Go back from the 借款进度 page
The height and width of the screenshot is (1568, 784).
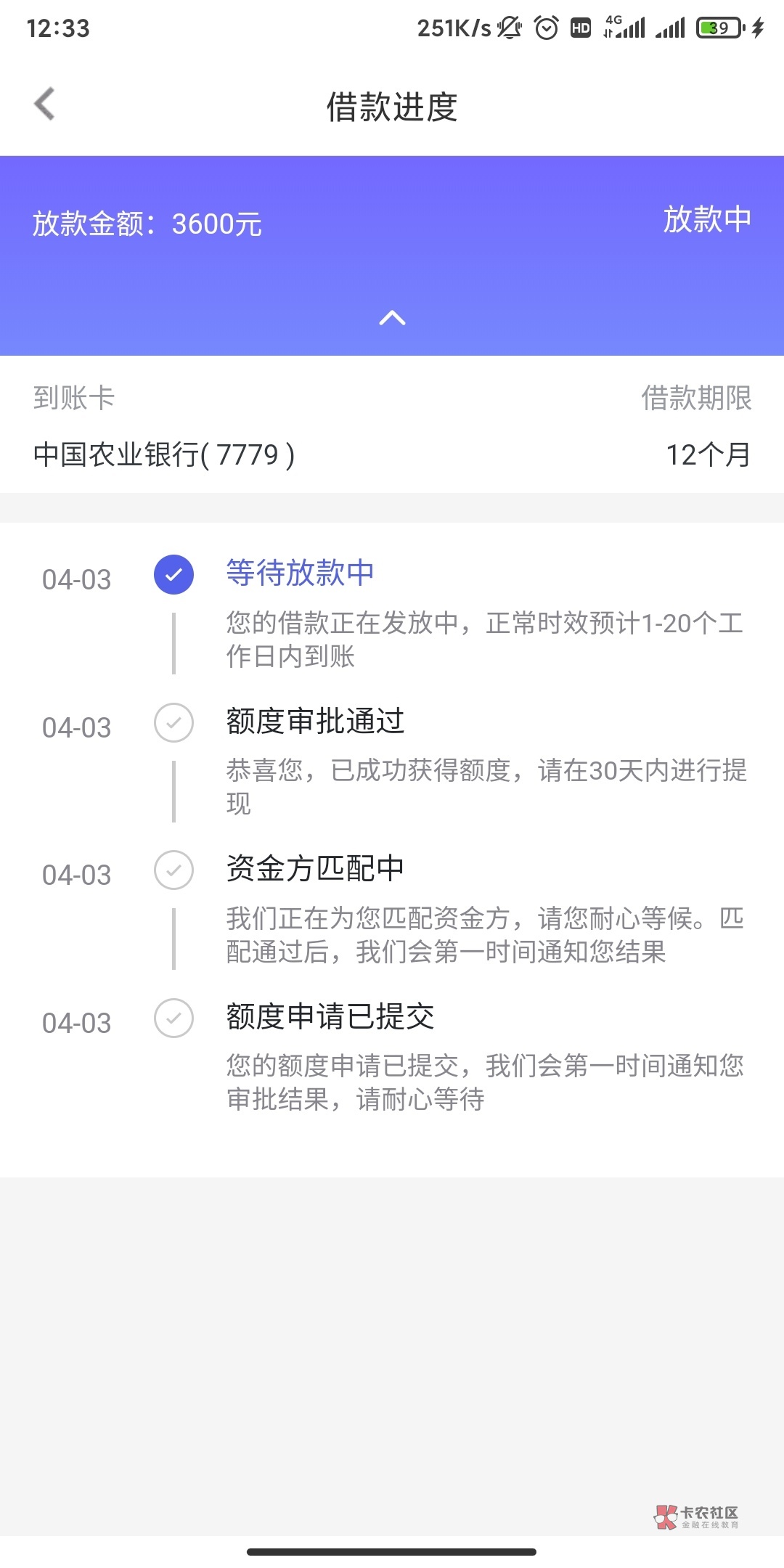45,104
